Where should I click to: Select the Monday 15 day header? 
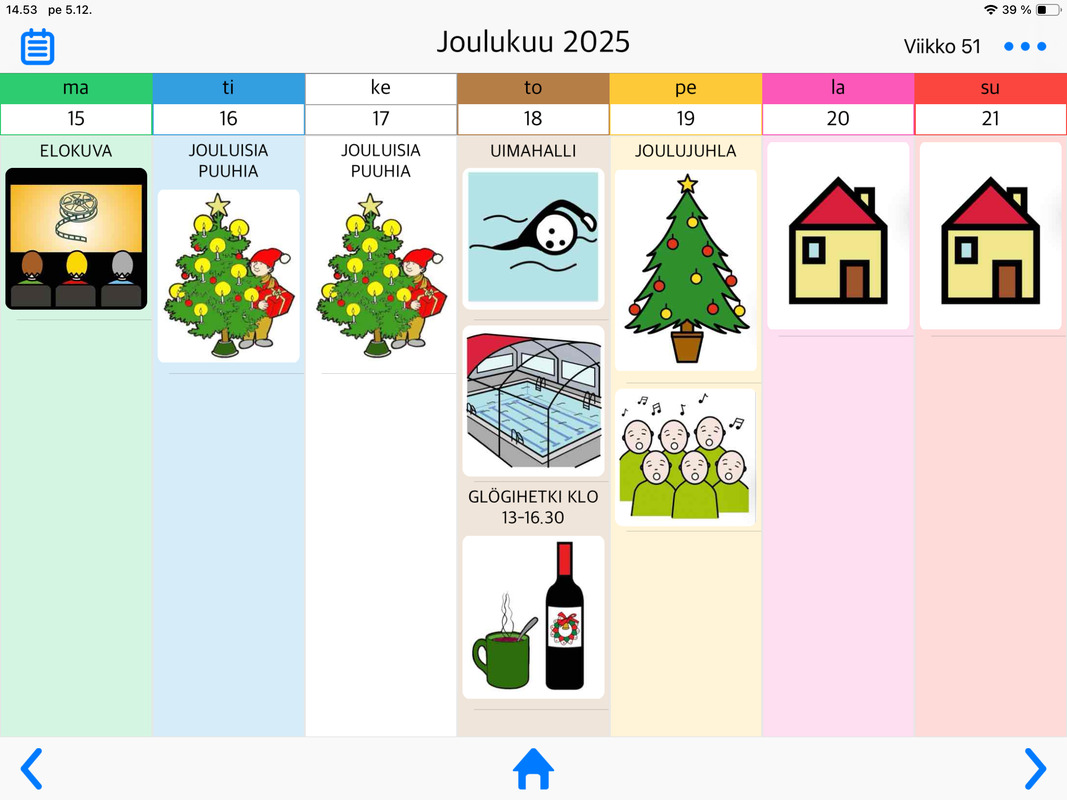pyautogui.click(x=76, y=104)
